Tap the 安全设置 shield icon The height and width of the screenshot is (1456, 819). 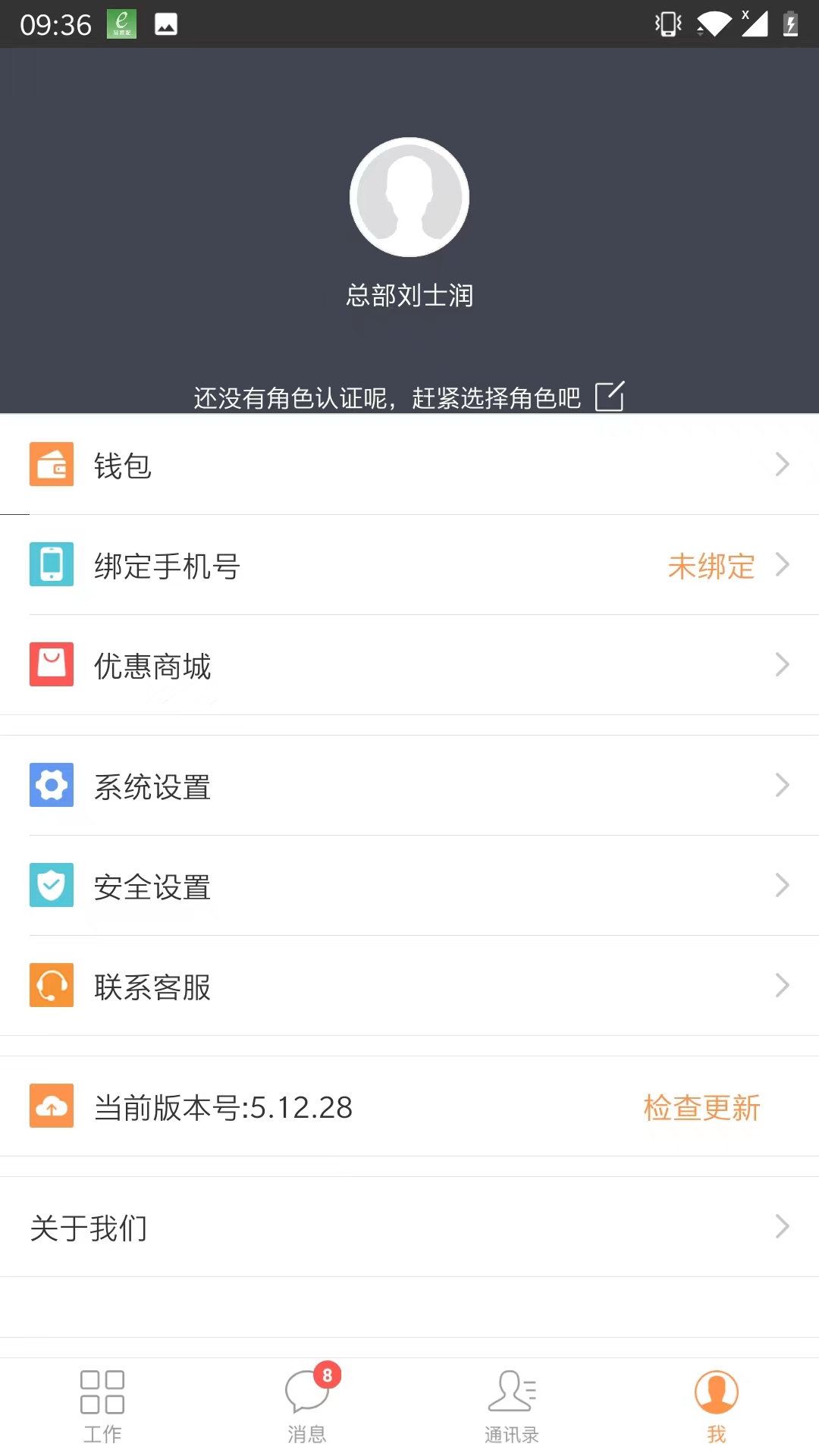click(x=51, y=885)
